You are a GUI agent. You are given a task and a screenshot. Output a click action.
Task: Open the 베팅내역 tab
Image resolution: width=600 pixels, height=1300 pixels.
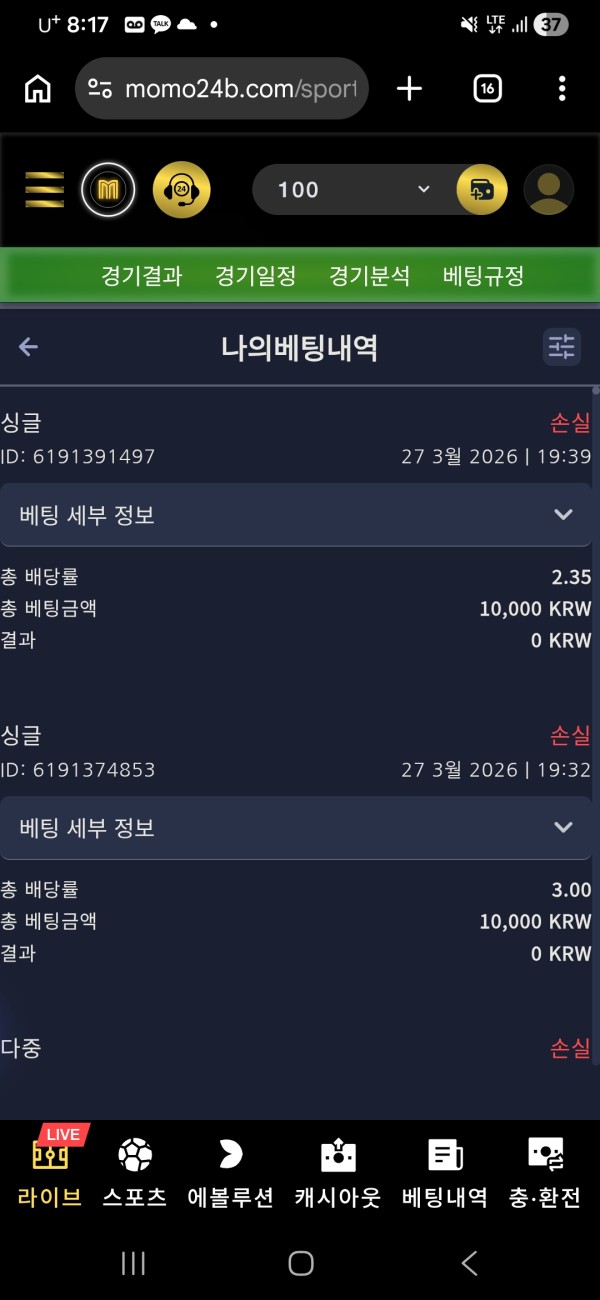coord(445,1170)
